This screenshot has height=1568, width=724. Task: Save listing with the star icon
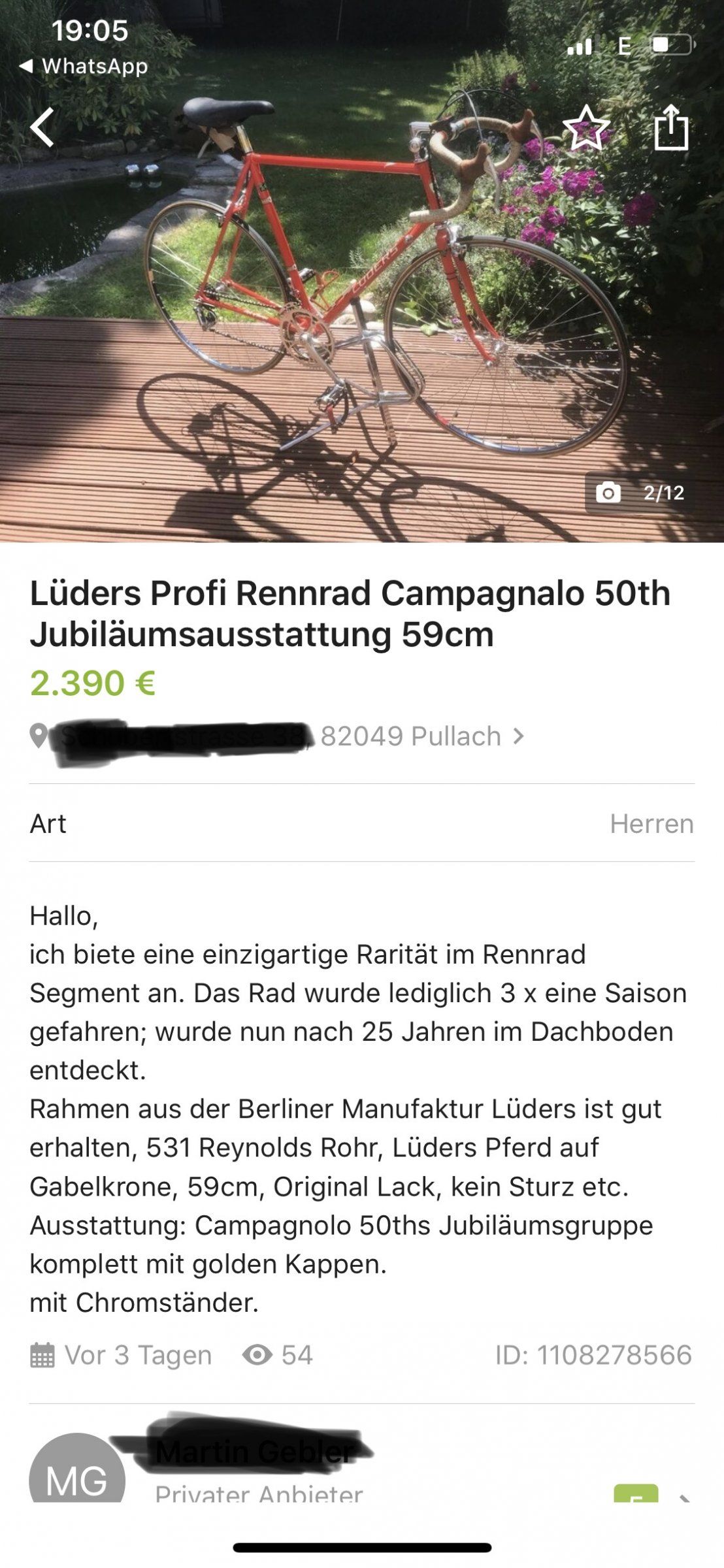click(x=585, y=128)
